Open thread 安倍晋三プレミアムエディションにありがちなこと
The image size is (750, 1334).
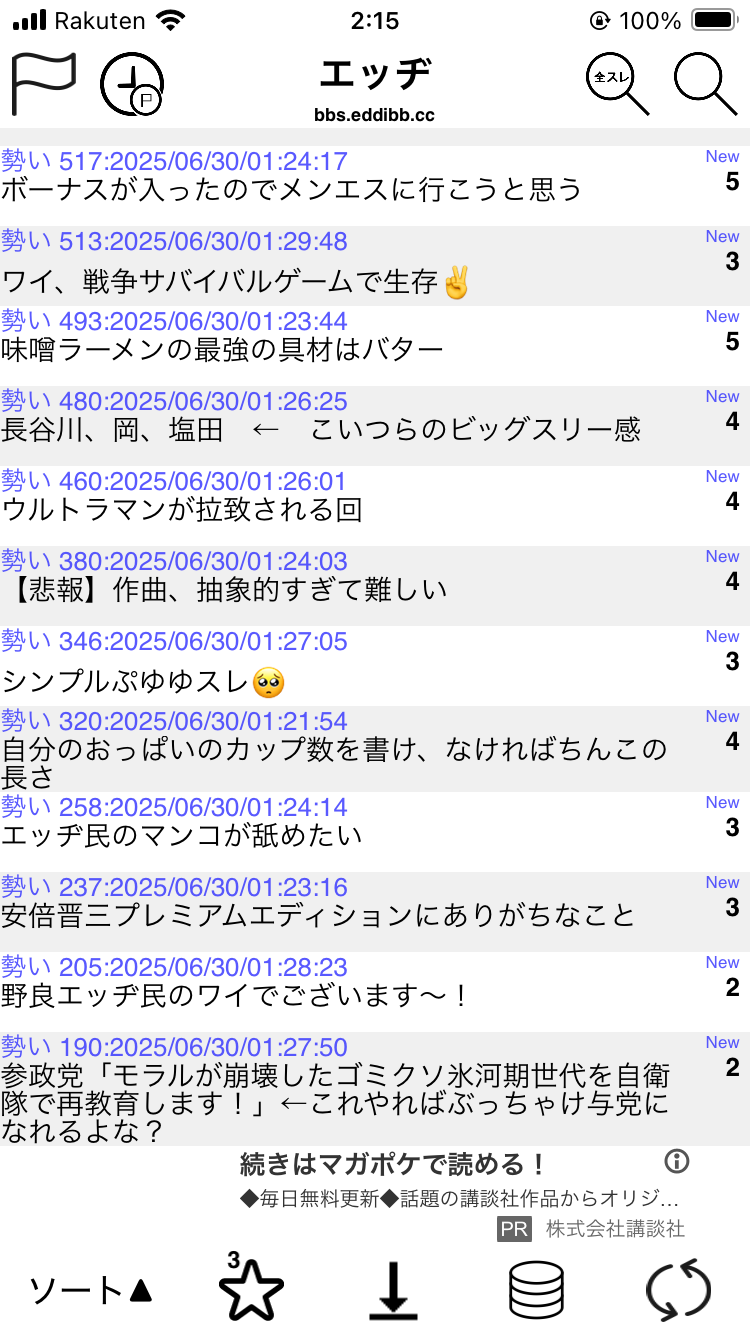point(375,912)
